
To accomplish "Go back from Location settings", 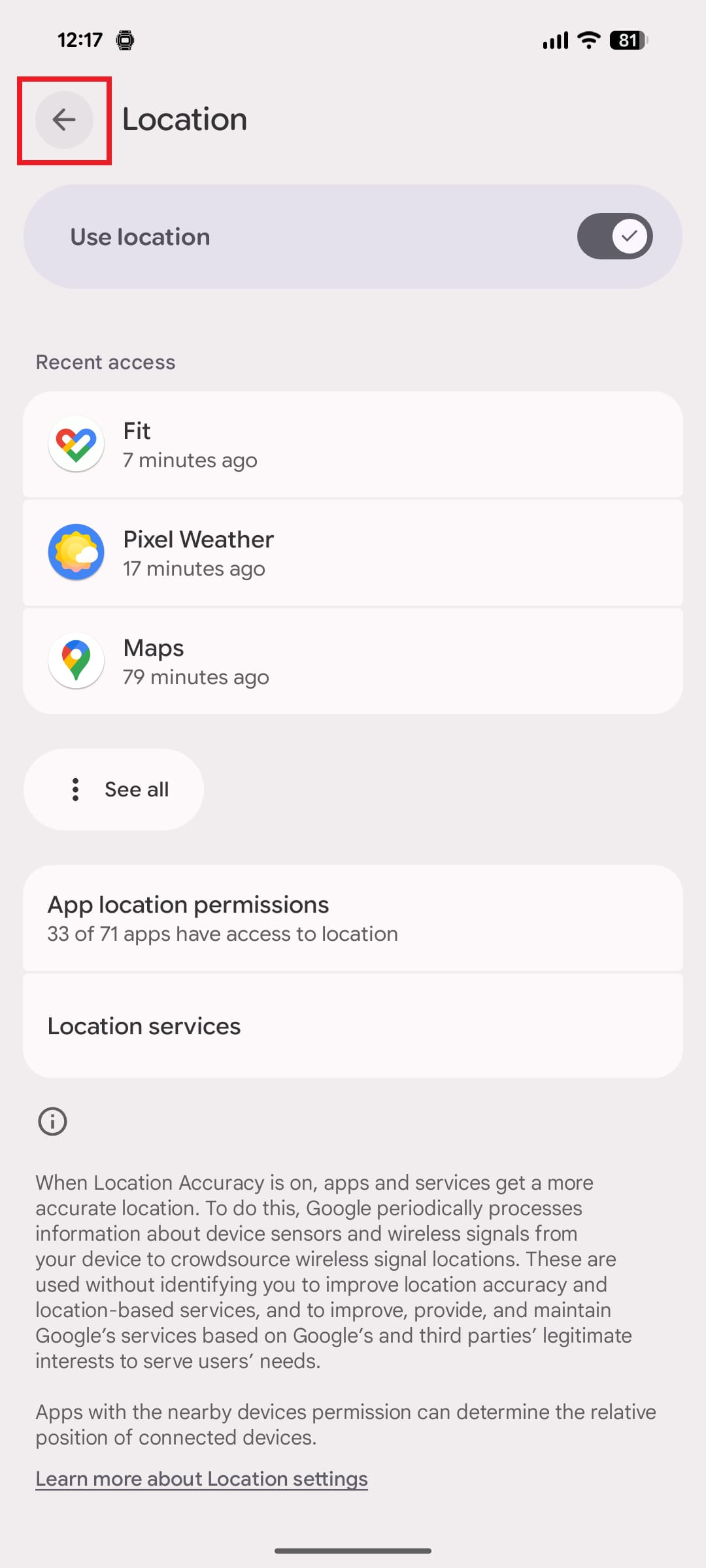I will click(64, 120).
